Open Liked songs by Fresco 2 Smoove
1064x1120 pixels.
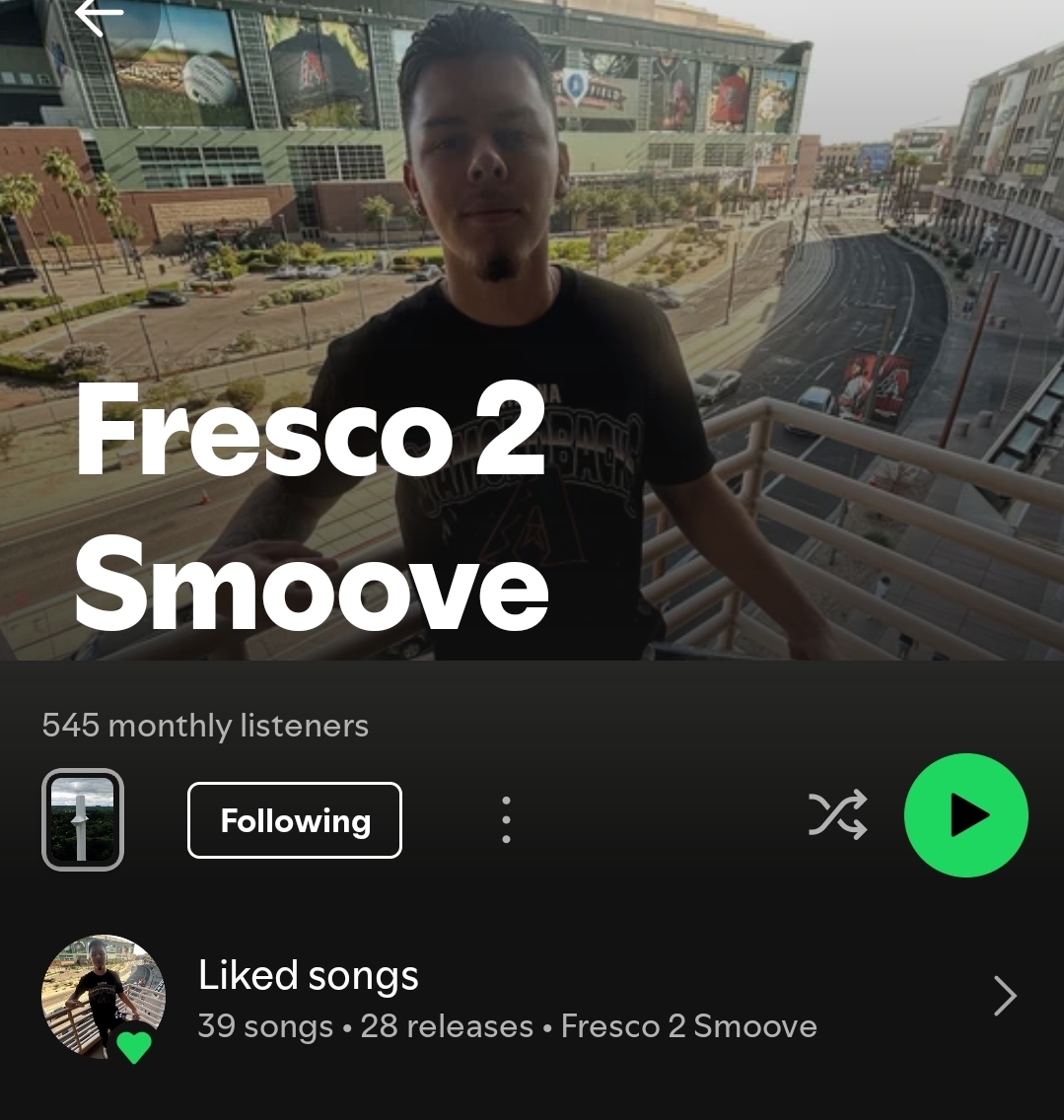(x=507, y=997)
